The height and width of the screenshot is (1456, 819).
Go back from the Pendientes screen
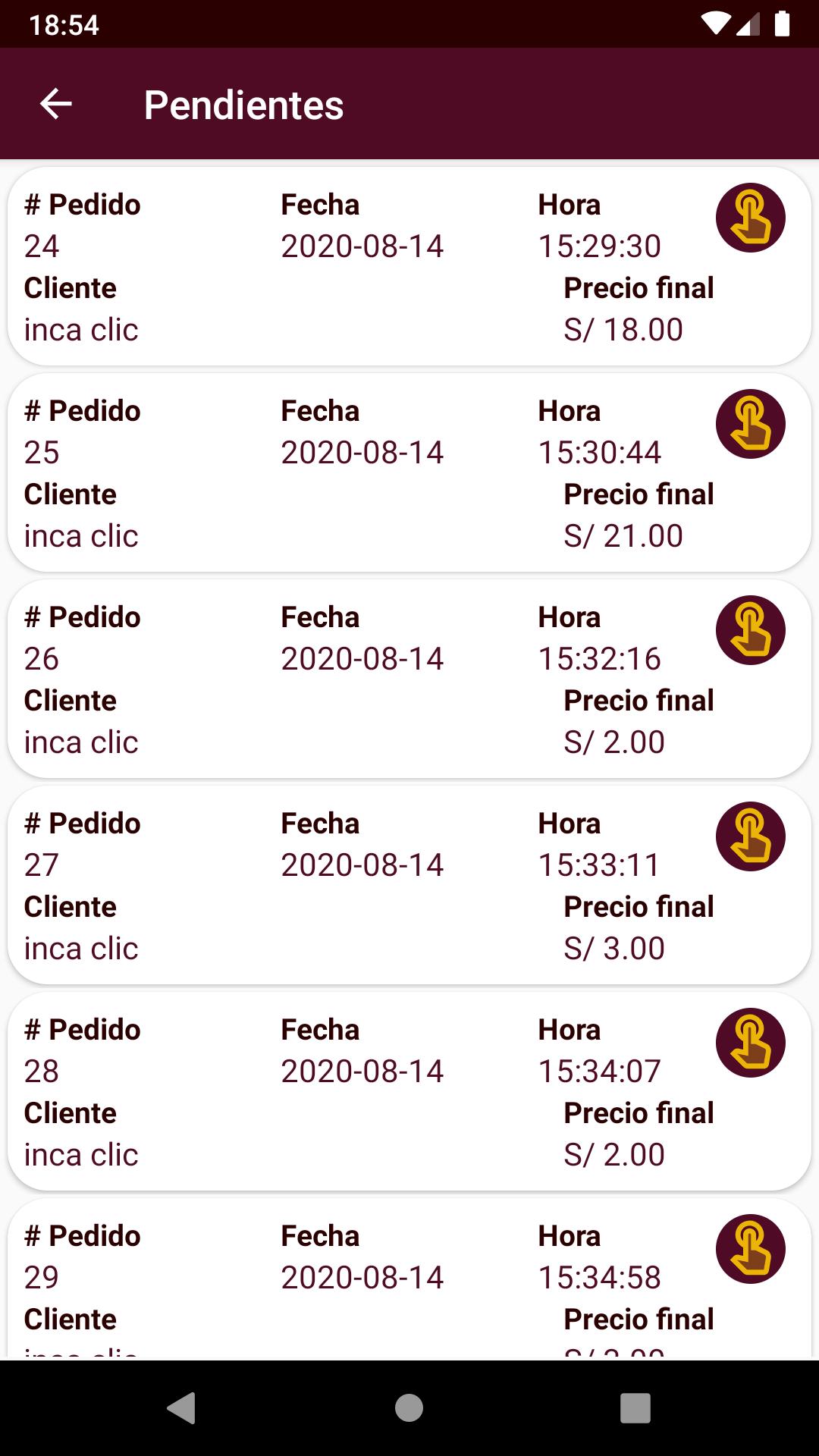56,104
